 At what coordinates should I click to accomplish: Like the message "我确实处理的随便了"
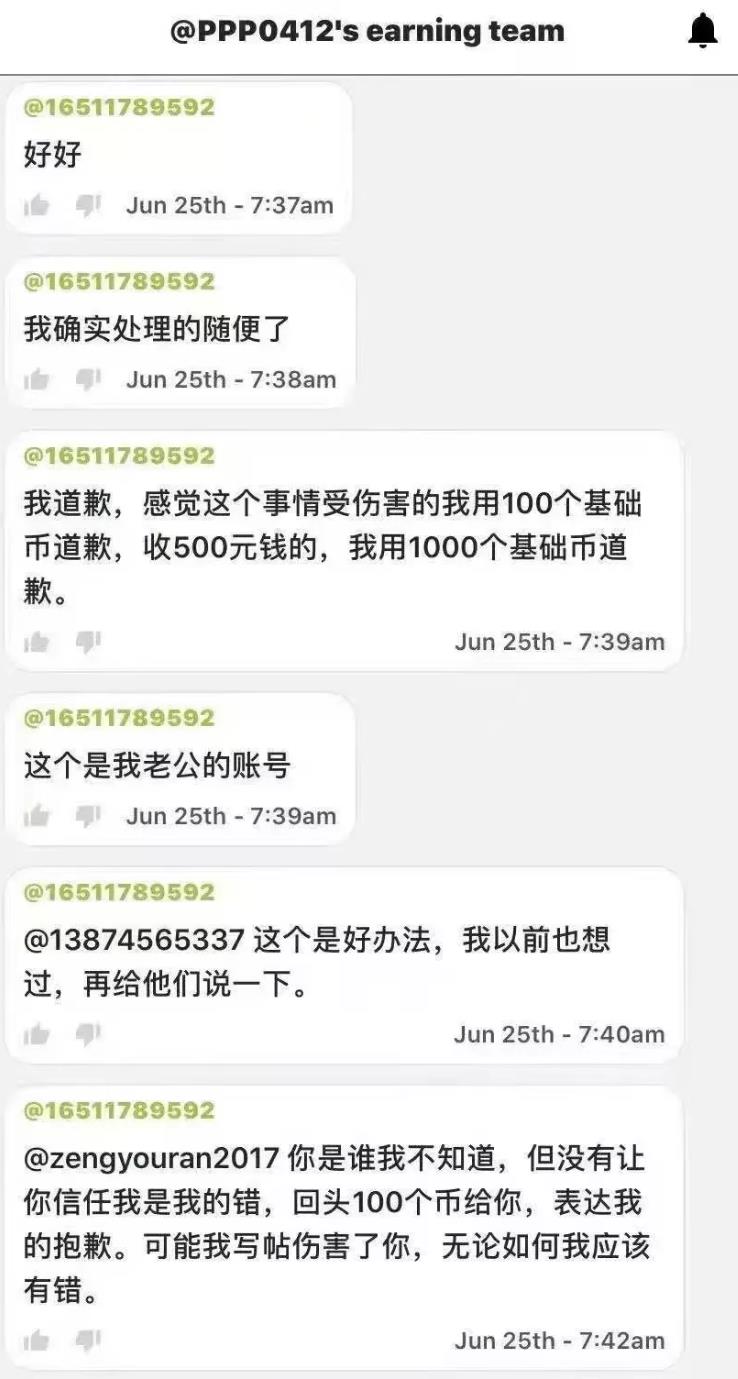[36, 379]
